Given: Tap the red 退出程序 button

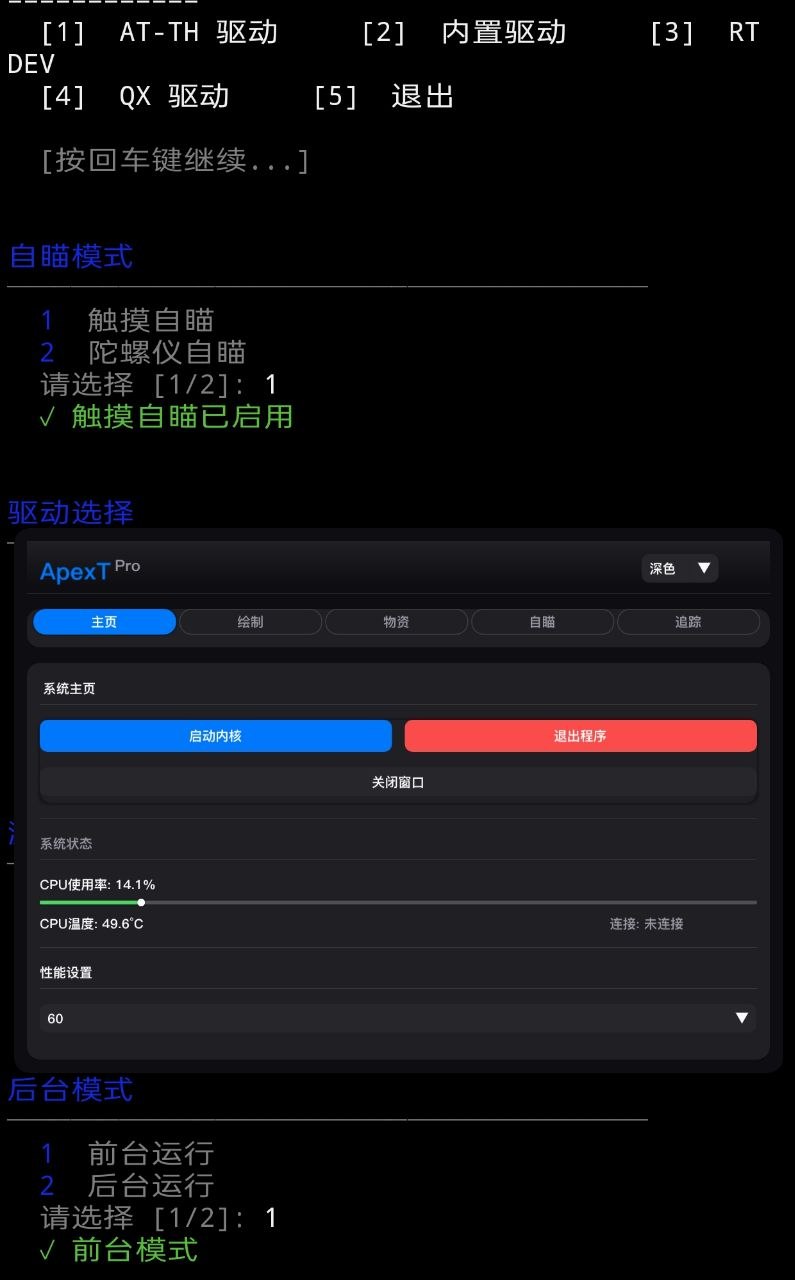Looking at the screenshot, I should [580, 736].
